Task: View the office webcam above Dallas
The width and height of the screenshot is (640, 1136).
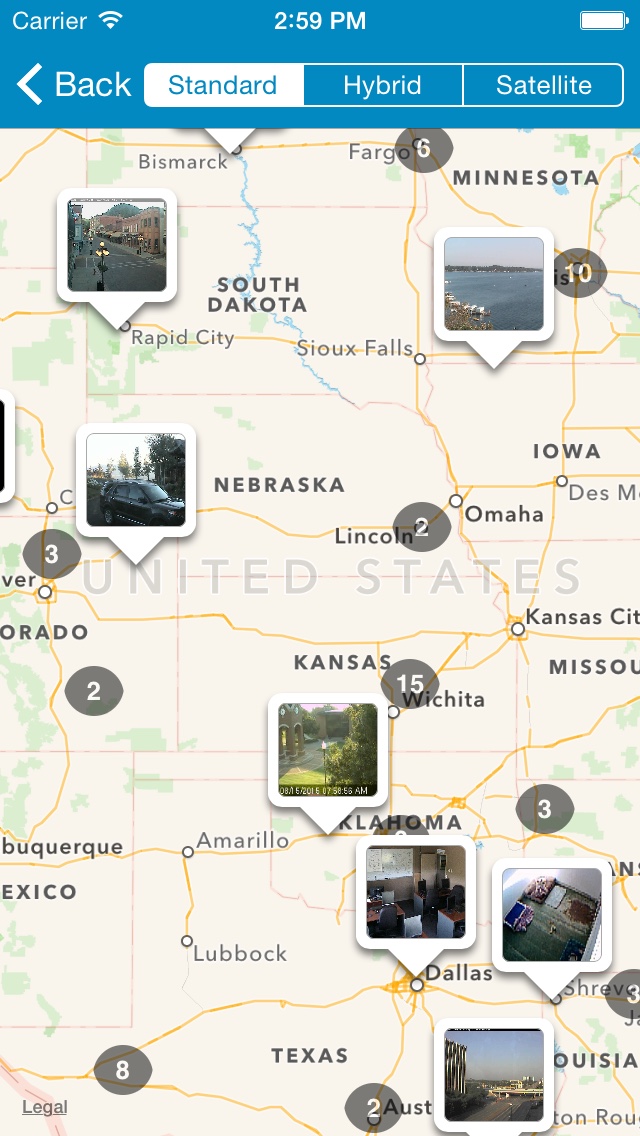Action: click(x=415, y=892)
